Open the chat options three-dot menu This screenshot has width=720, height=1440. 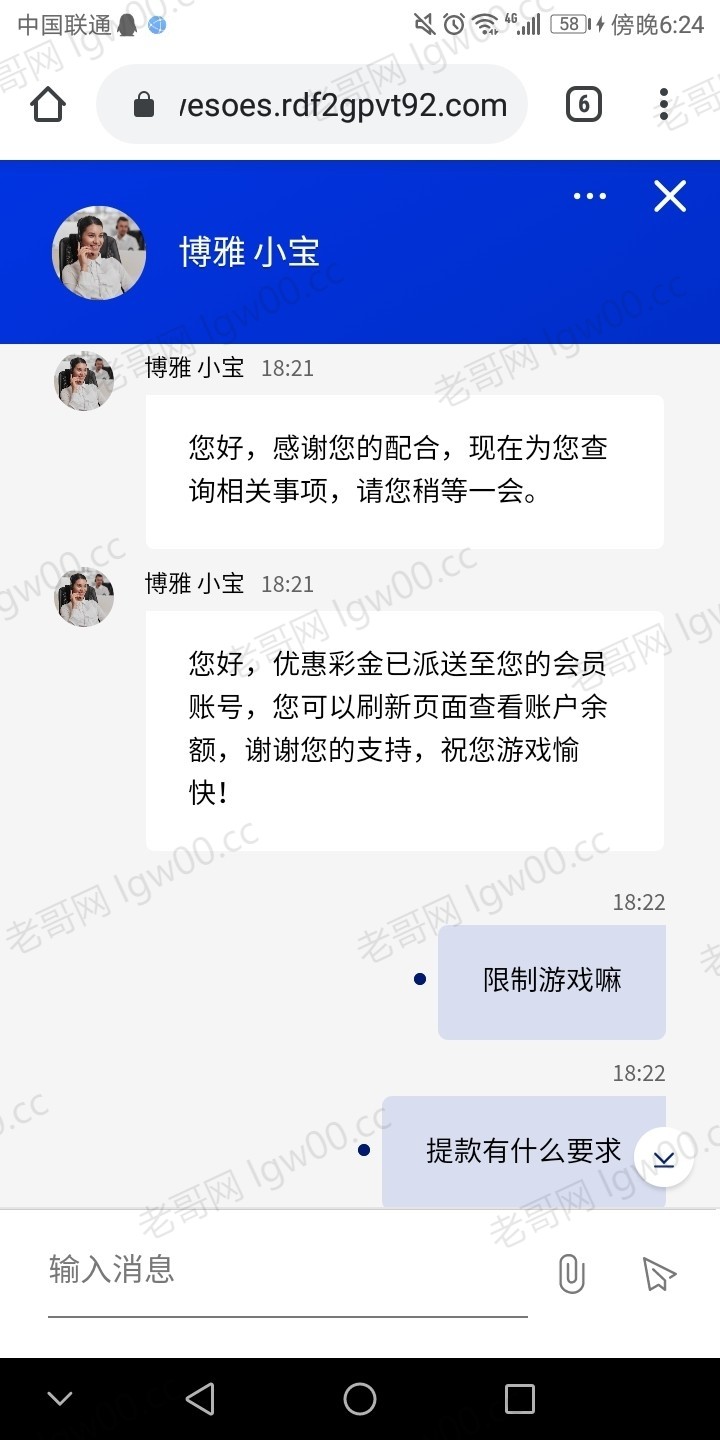(x=590, y=196)
